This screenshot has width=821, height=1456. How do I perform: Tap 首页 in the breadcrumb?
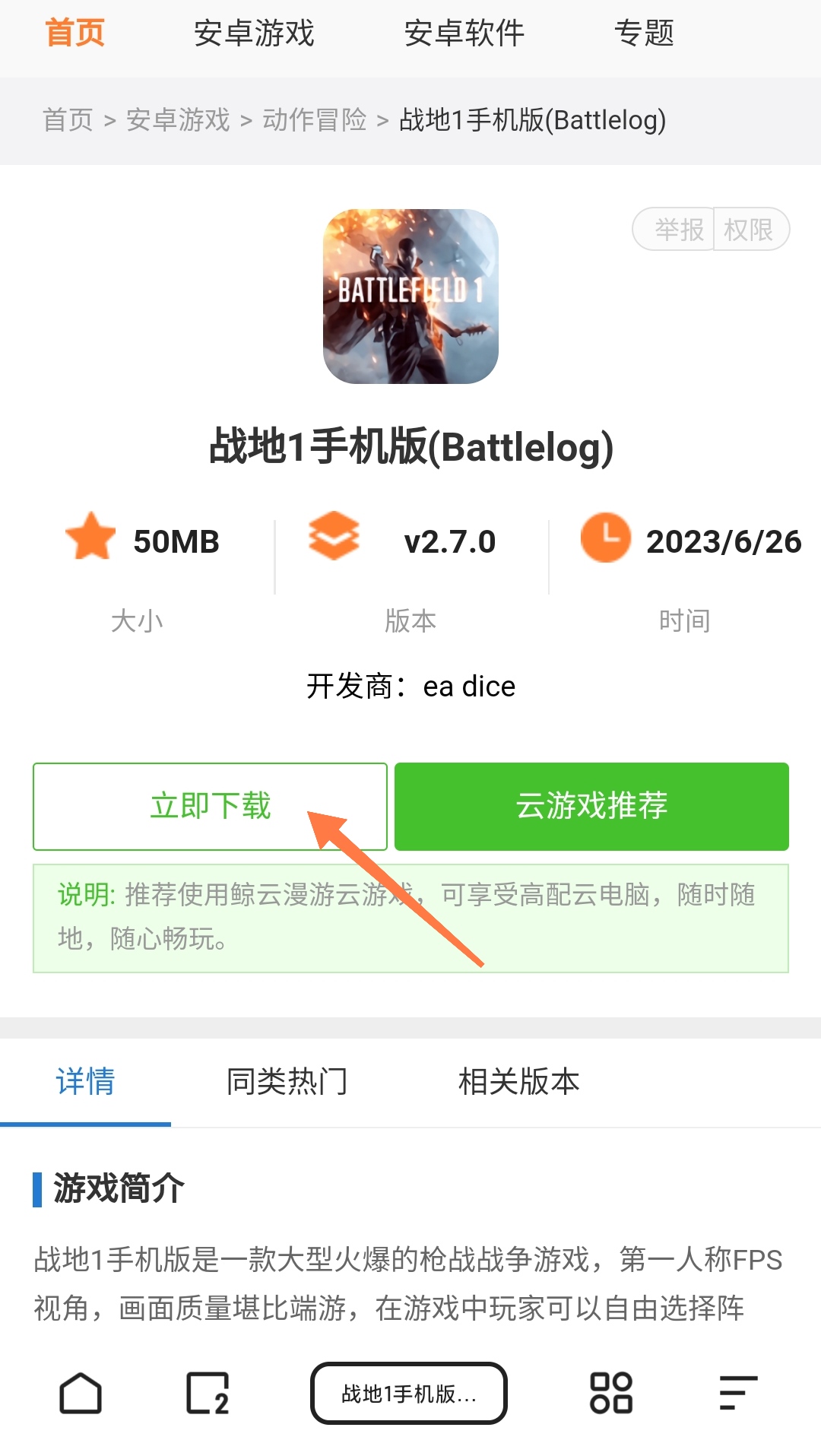click(x=68, y=120)
